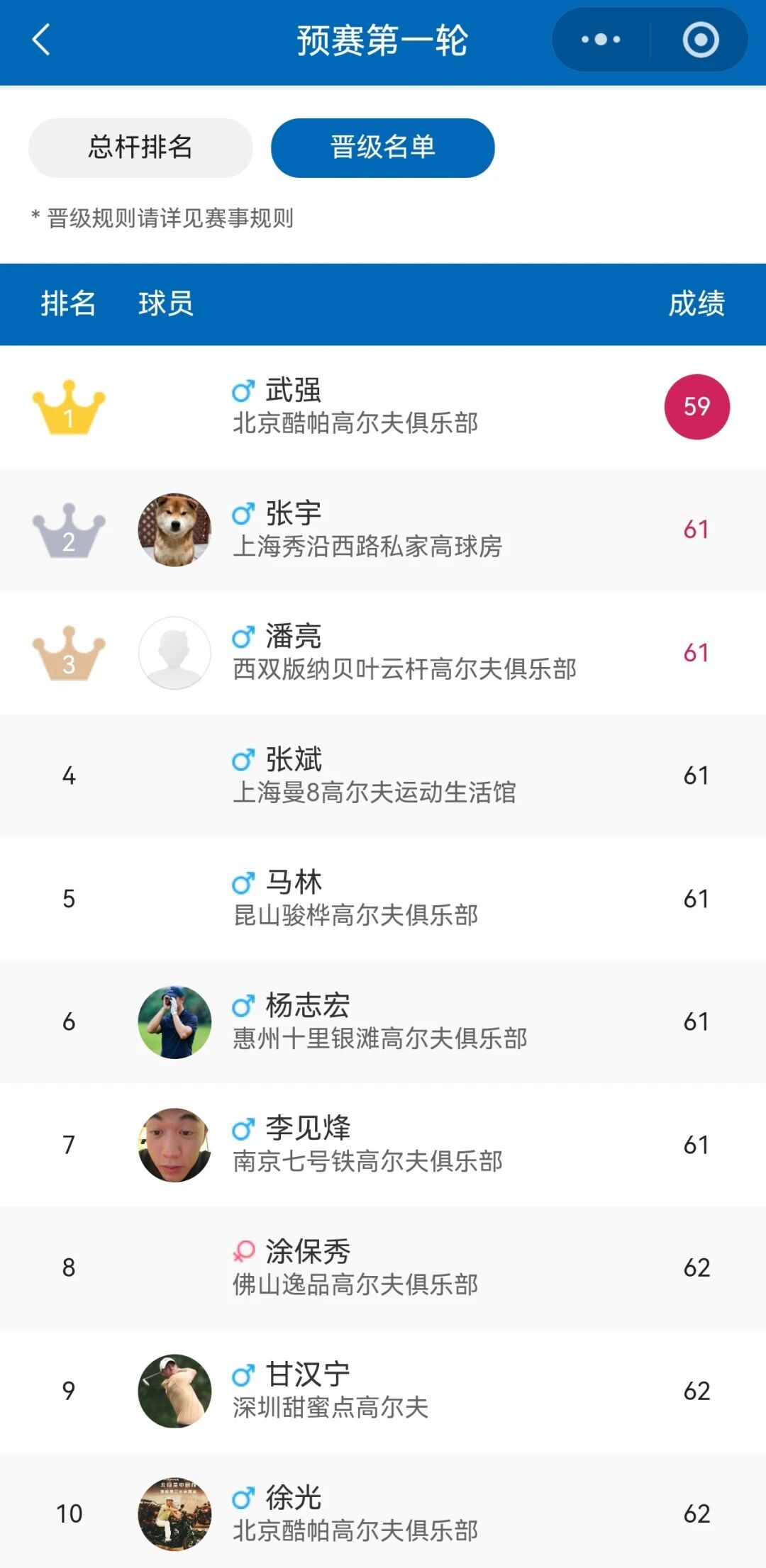Open the row for 潘亮
The image size is (766, 1568).
pos(383,652)
